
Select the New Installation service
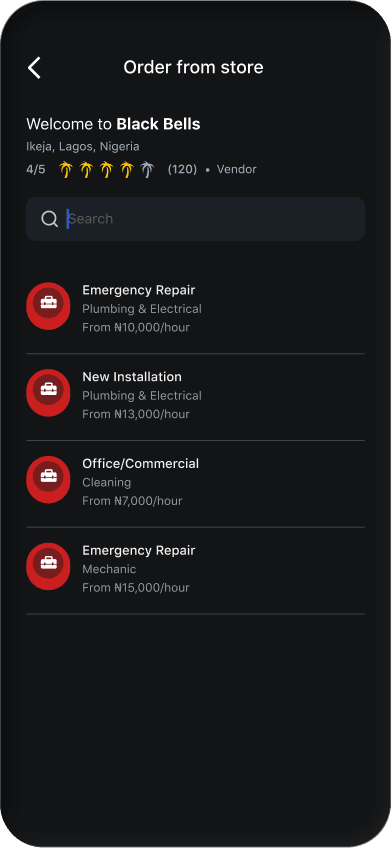195,396
